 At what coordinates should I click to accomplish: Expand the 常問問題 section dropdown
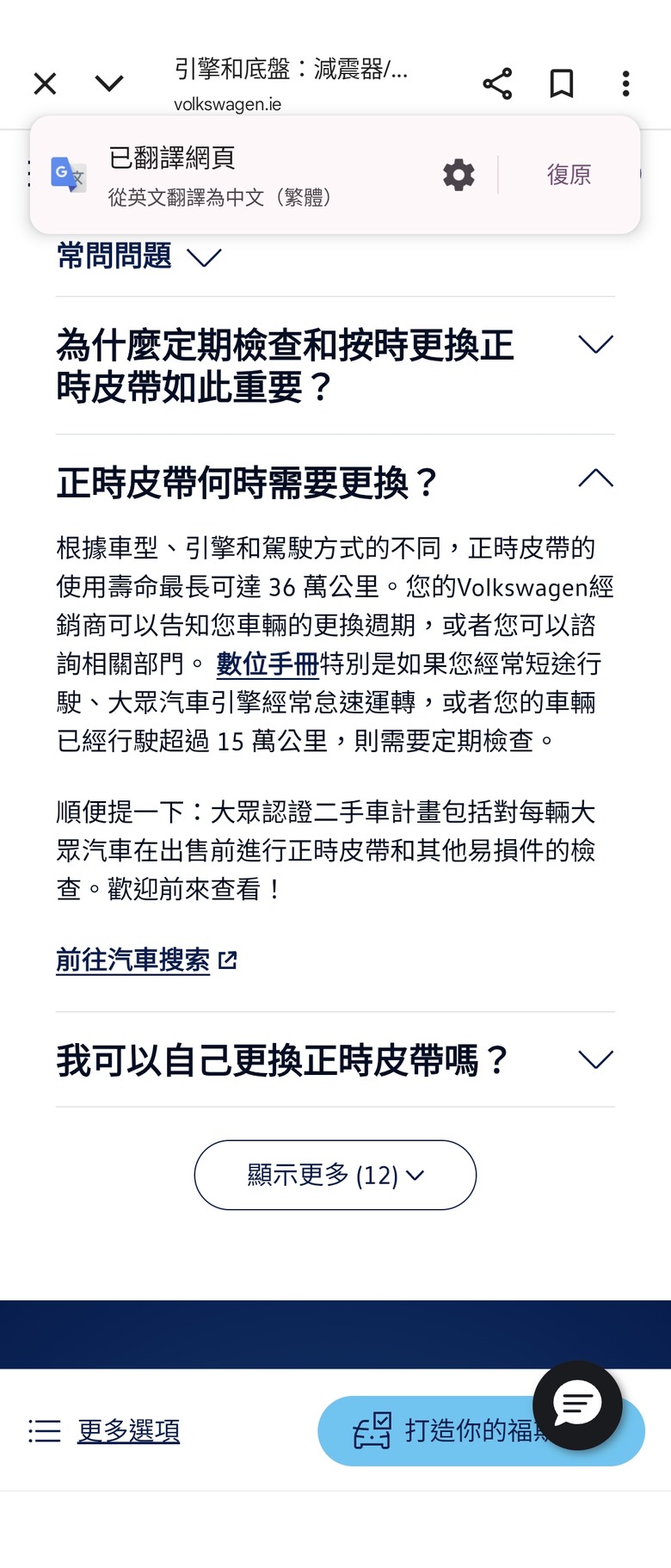pyautogui.click(x=204, y=257)
